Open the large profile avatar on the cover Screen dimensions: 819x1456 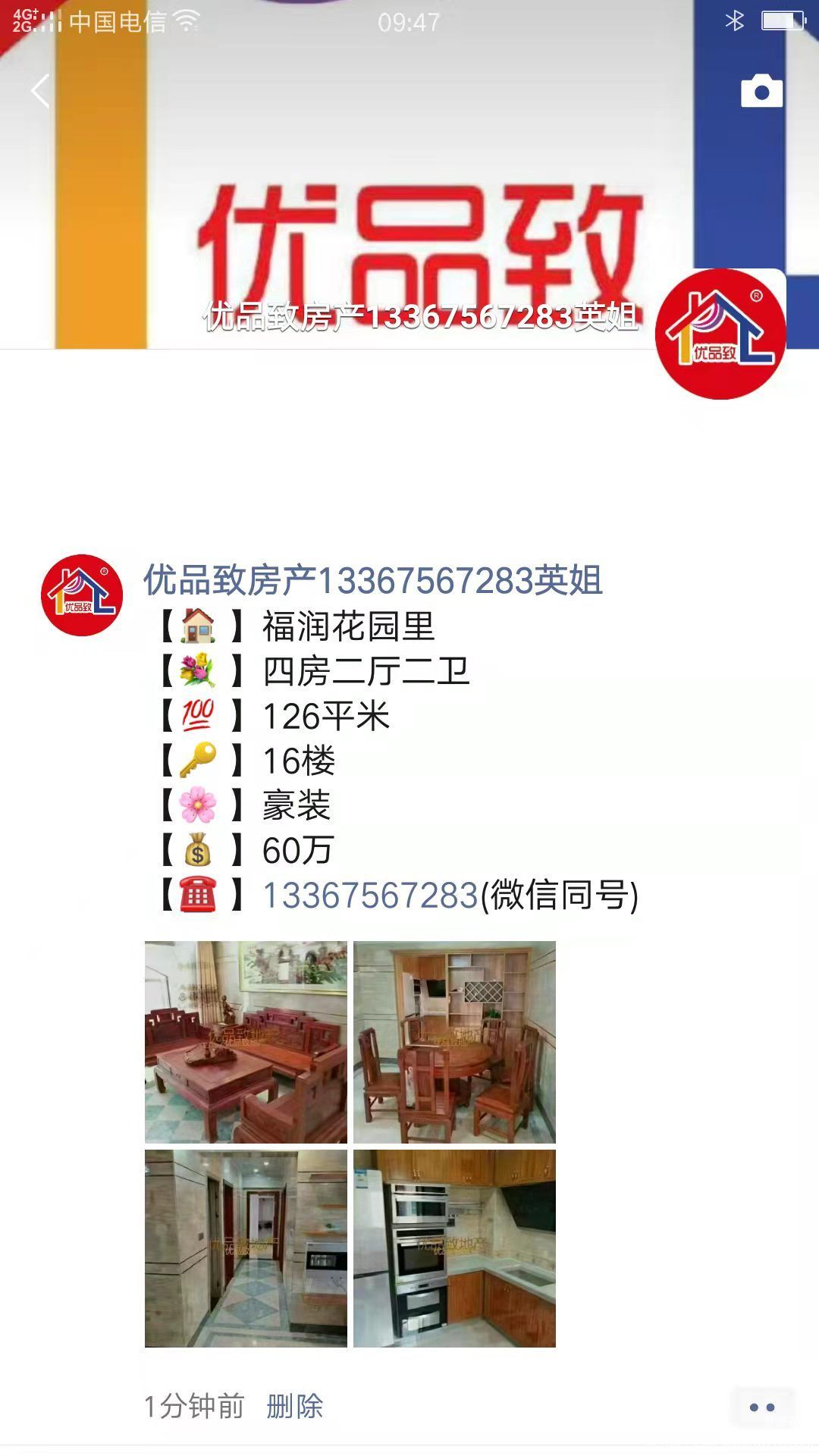(720, 334)
